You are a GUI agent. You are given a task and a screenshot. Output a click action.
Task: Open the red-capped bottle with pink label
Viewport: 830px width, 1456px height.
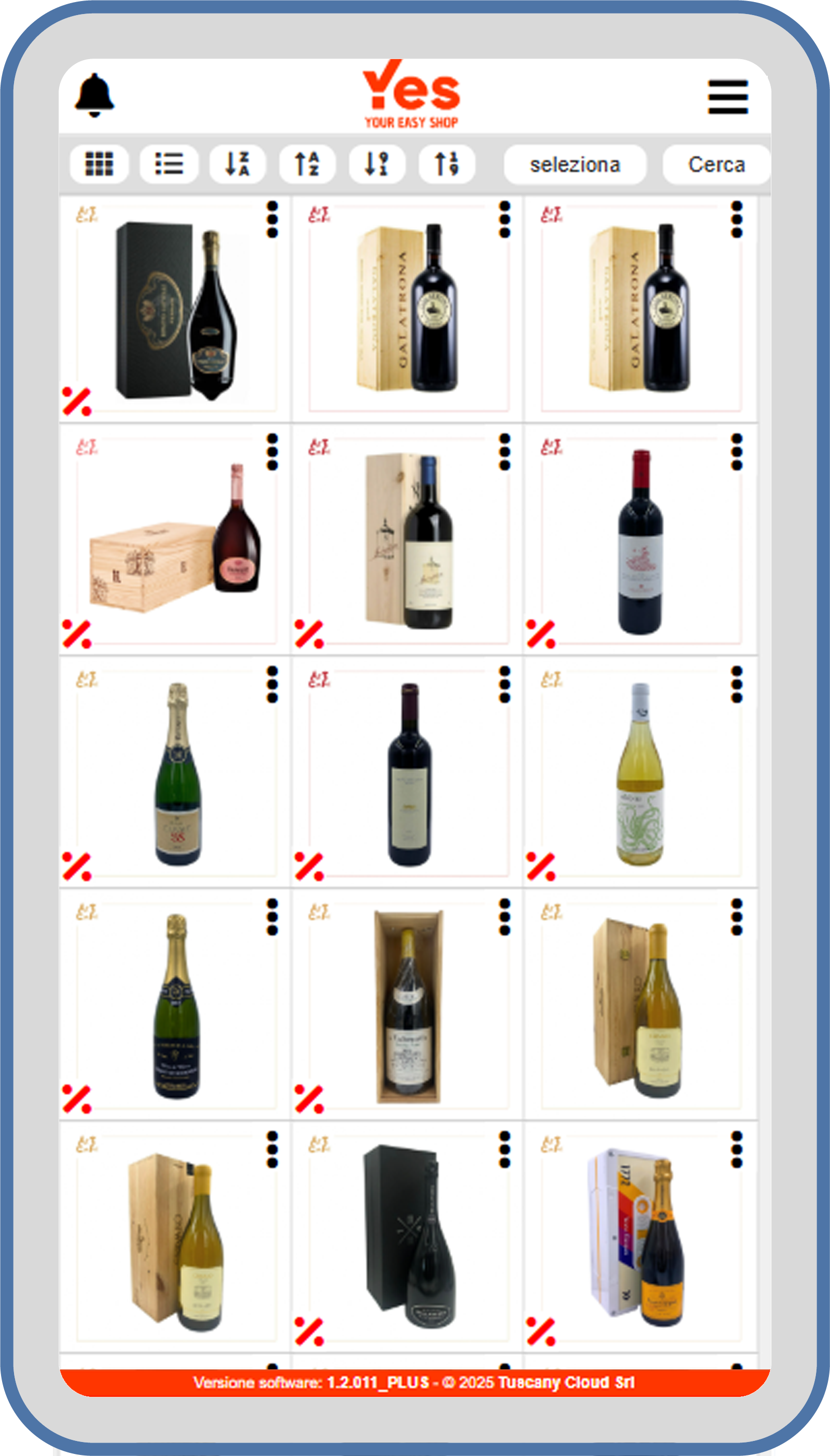click(640, 542)
